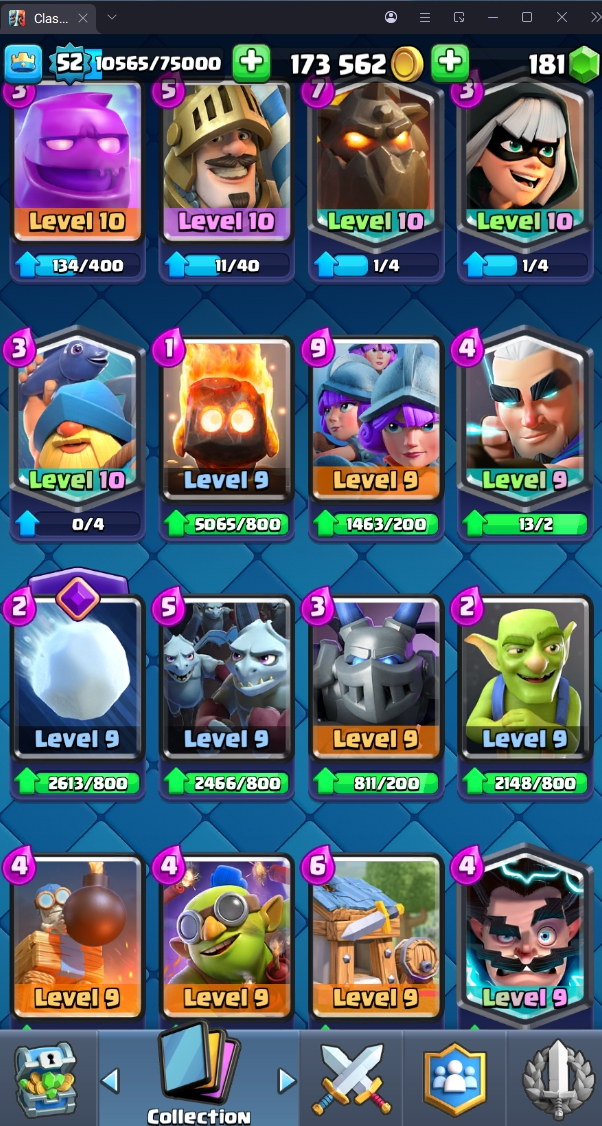The image size is (602, 1126).
Task: Open the Electro Wizard card
Action: (525, 935)
